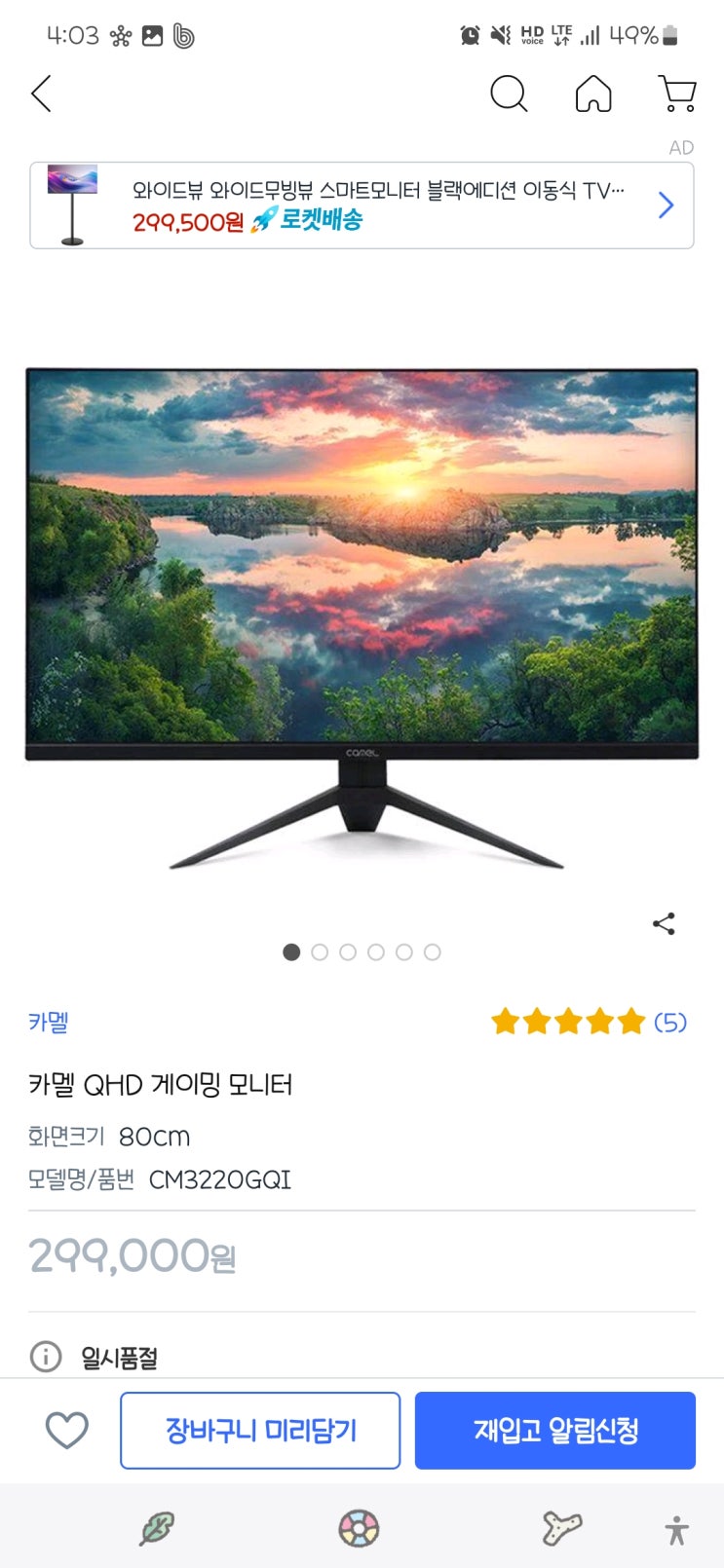Image resolution: width=724 pixels, height=1568 pixels.
Task: View the five-star reviews
Action: tap(588, 1022)
